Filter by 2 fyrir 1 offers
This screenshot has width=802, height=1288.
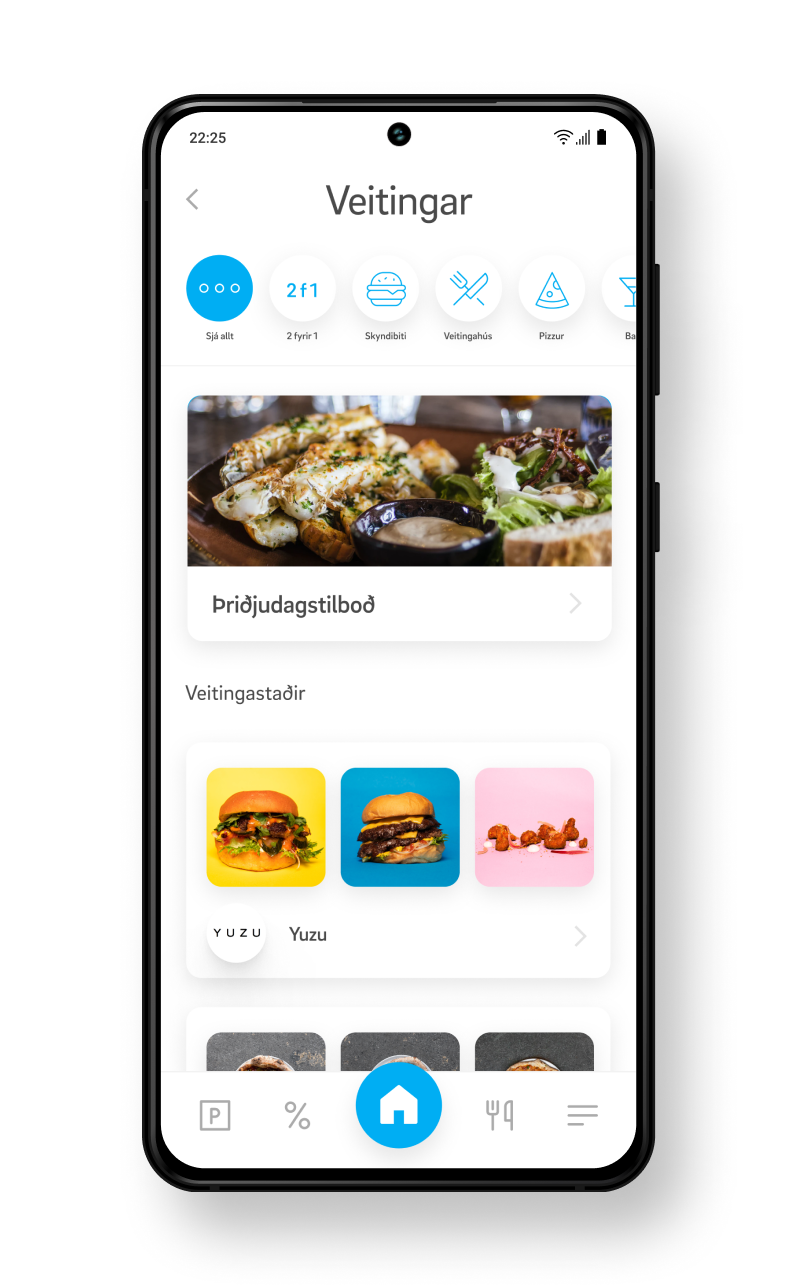click(x=302, y=288)
